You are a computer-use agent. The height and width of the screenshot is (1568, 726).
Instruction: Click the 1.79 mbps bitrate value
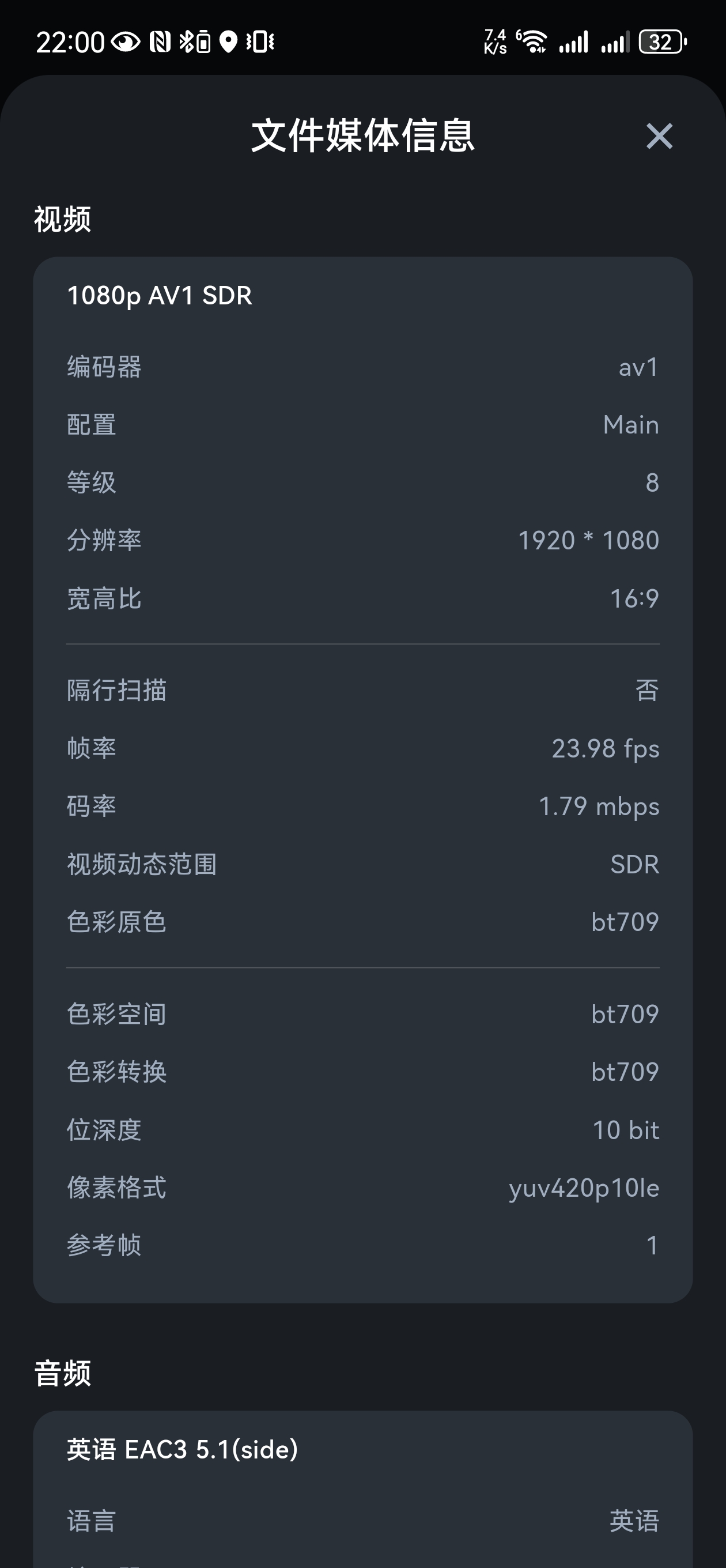pyautogui.click(x=599, y=806)
